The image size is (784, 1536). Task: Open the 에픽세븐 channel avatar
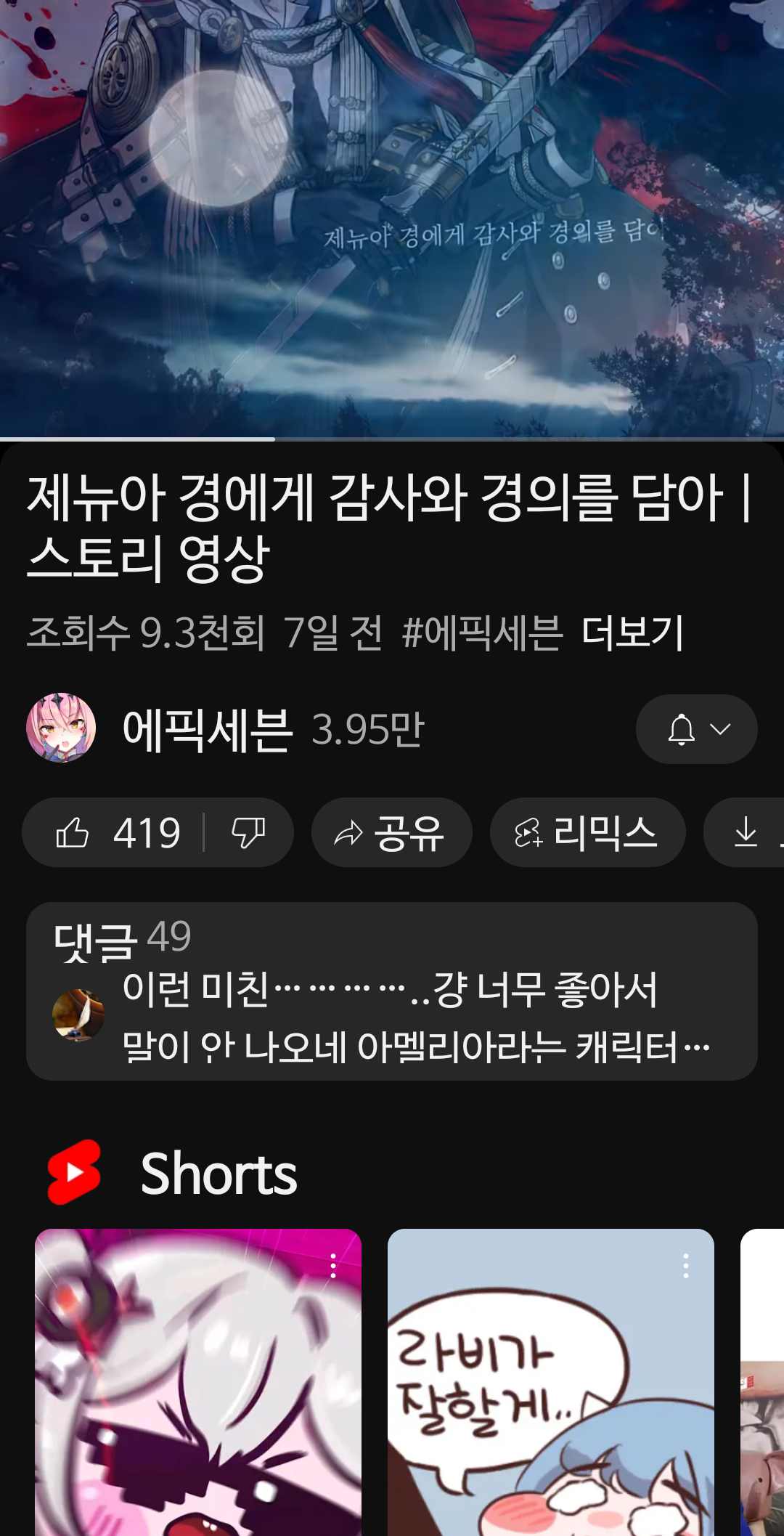pyautogui.click(x=61, y=728)
